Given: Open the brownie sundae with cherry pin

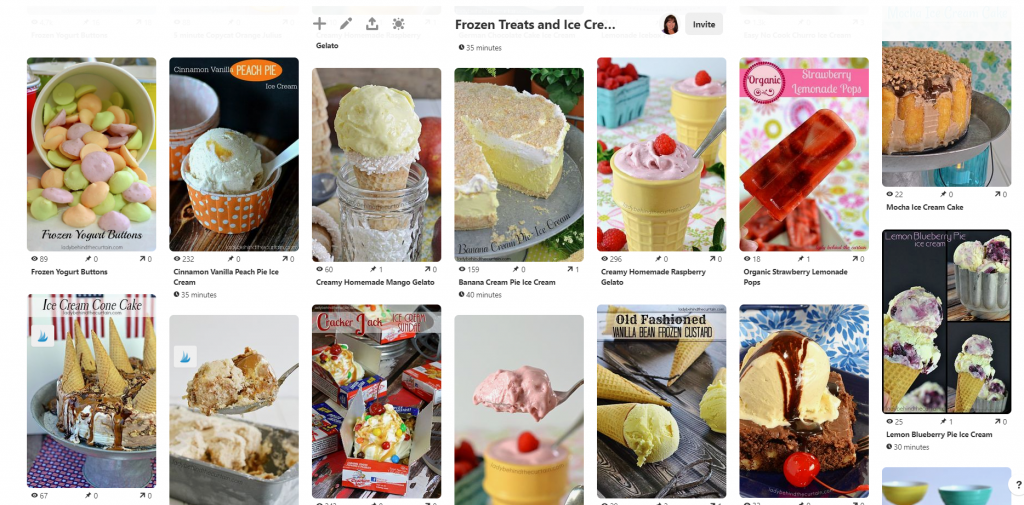Looking at the screenshot, I should (x=804, y=400).
